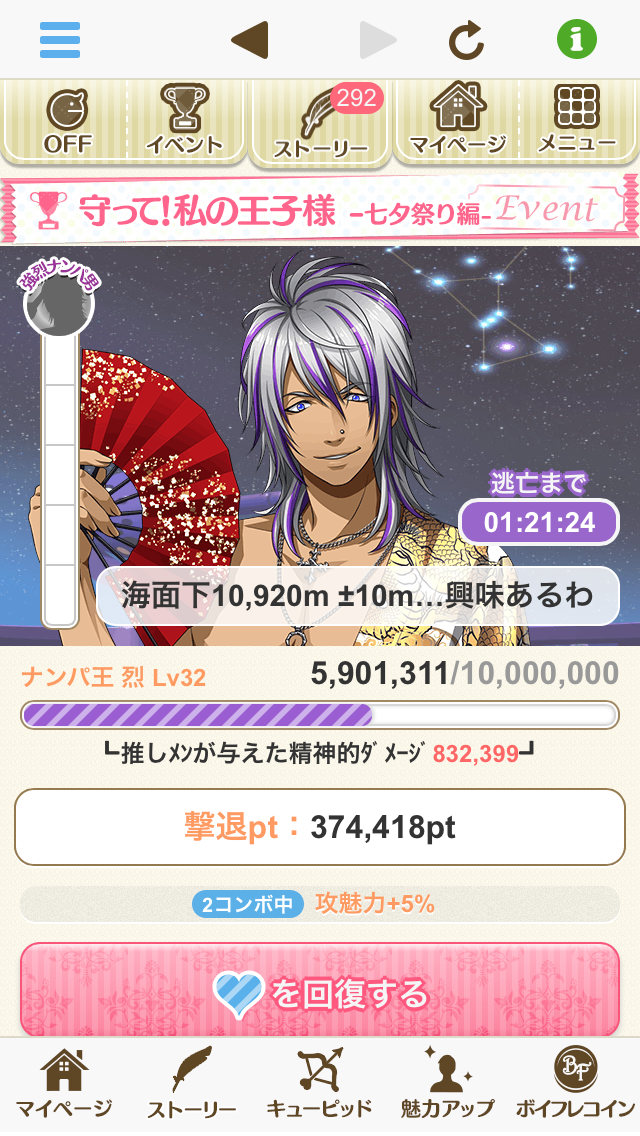Switch to bottom マイページ tab
Screen dimensions: 640x1136
point(63,1084)
